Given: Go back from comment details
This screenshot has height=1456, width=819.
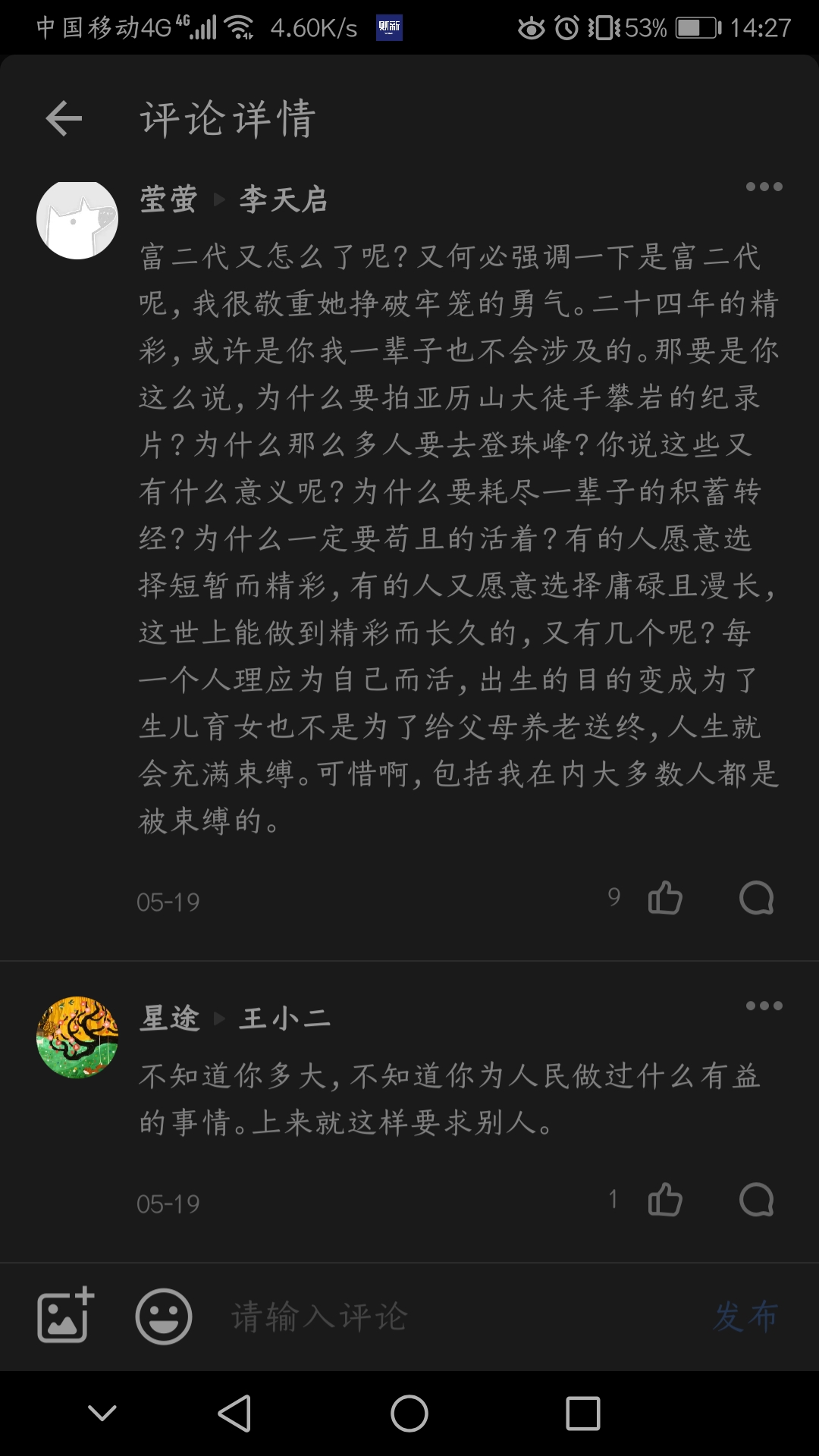Looking at the screenshot, I should pos(64,119).
